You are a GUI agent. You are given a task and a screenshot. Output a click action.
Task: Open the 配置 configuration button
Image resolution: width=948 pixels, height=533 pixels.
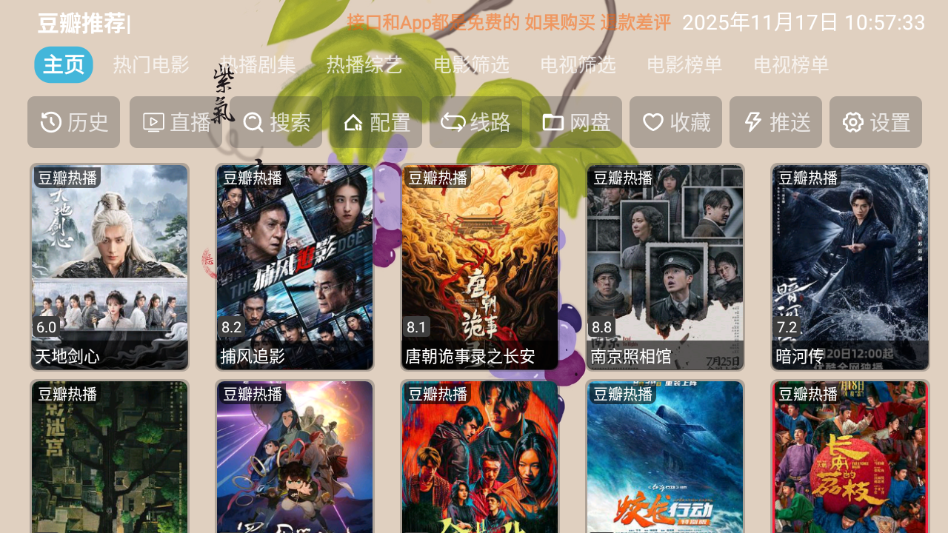point(376,122)
